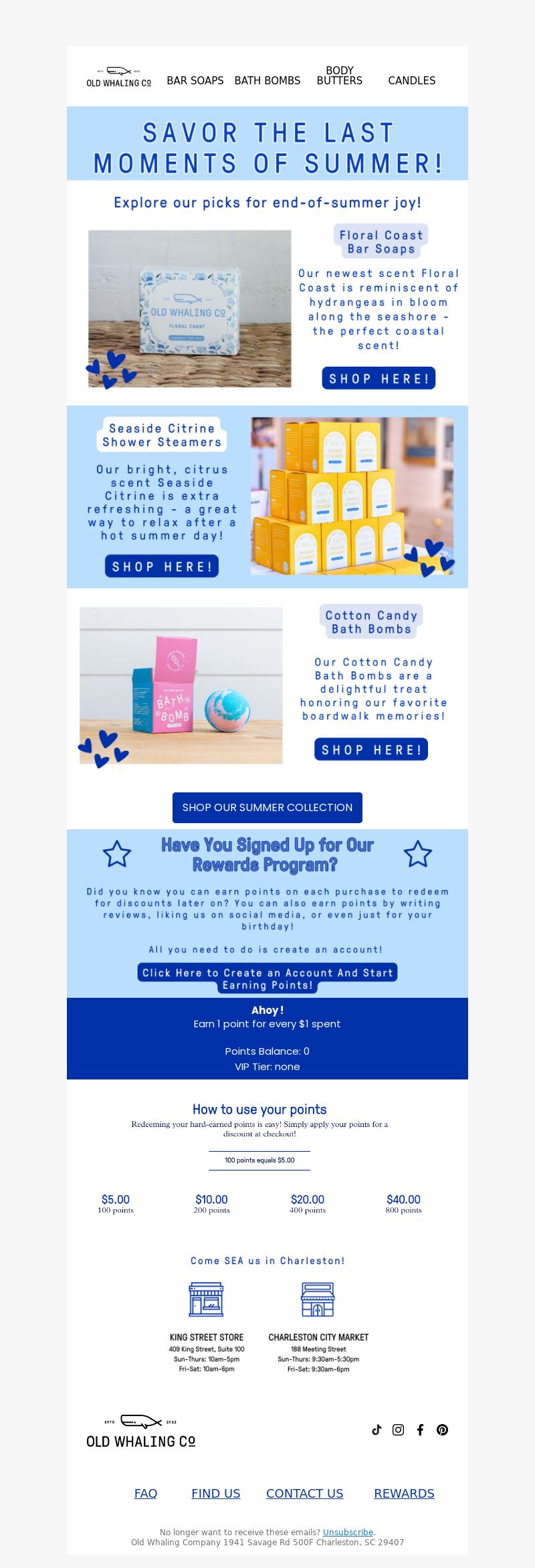This screenshot has width=535, height=1568.
Task: Open BODY BUTTERS in top menu
Action: click(340, 76)
